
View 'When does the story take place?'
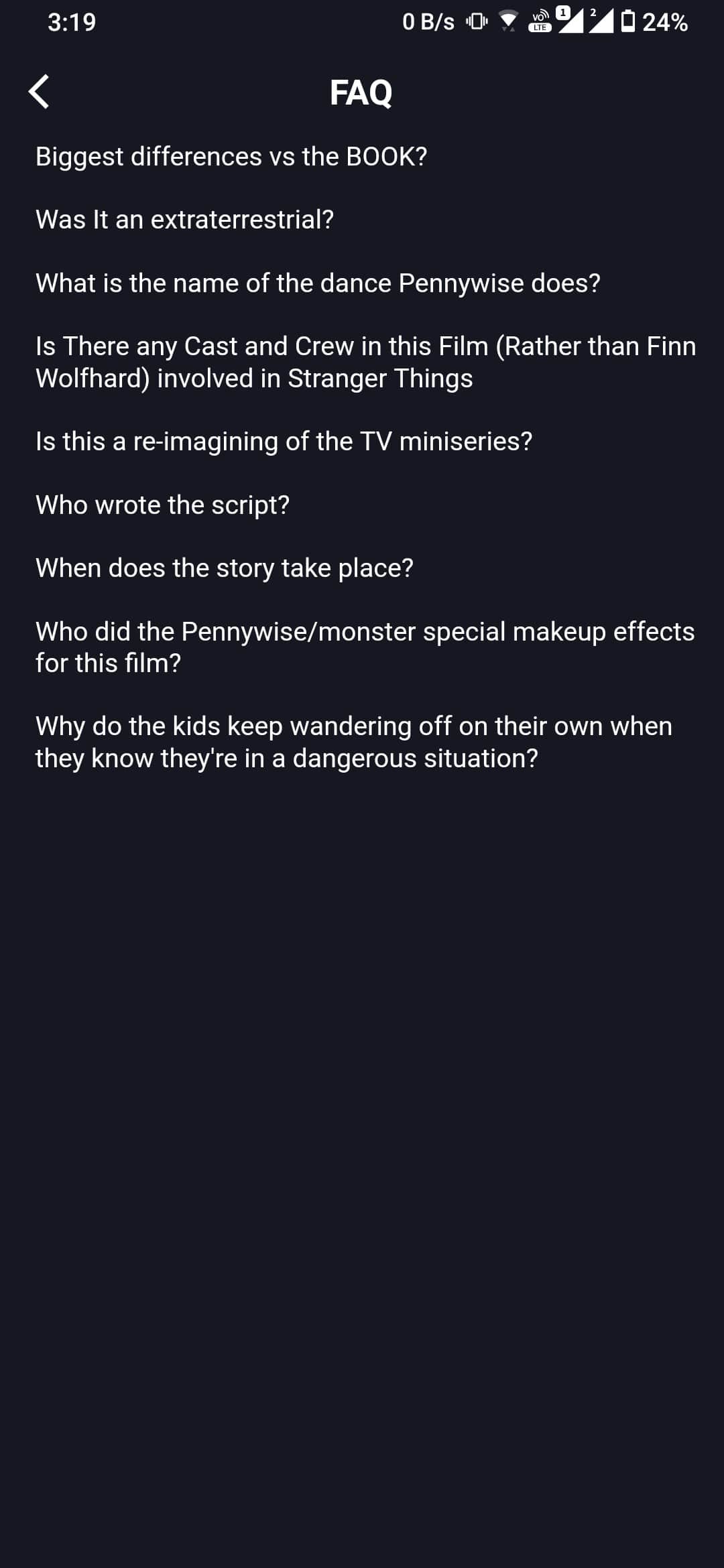point(224,568)
